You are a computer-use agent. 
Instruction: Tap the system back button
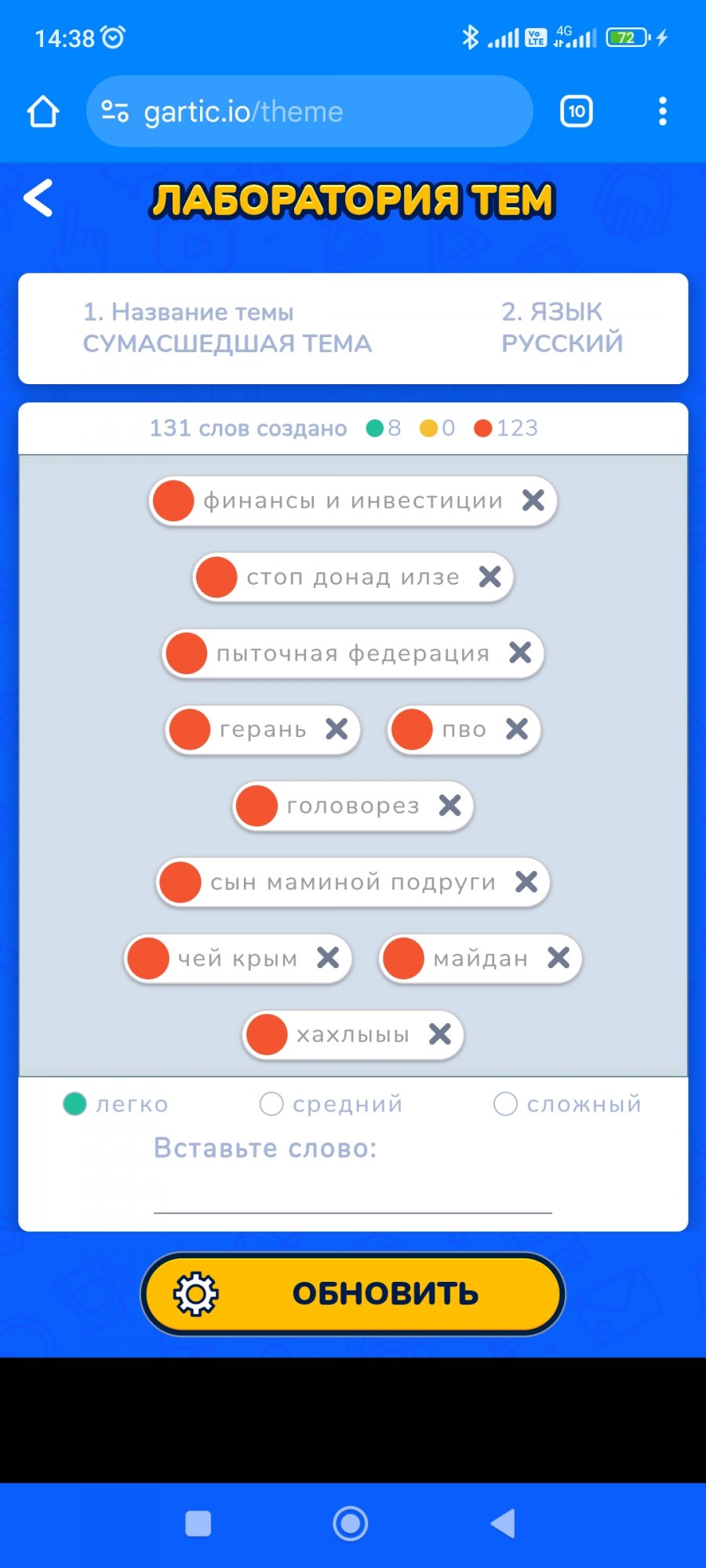(x=503, y=1523)
